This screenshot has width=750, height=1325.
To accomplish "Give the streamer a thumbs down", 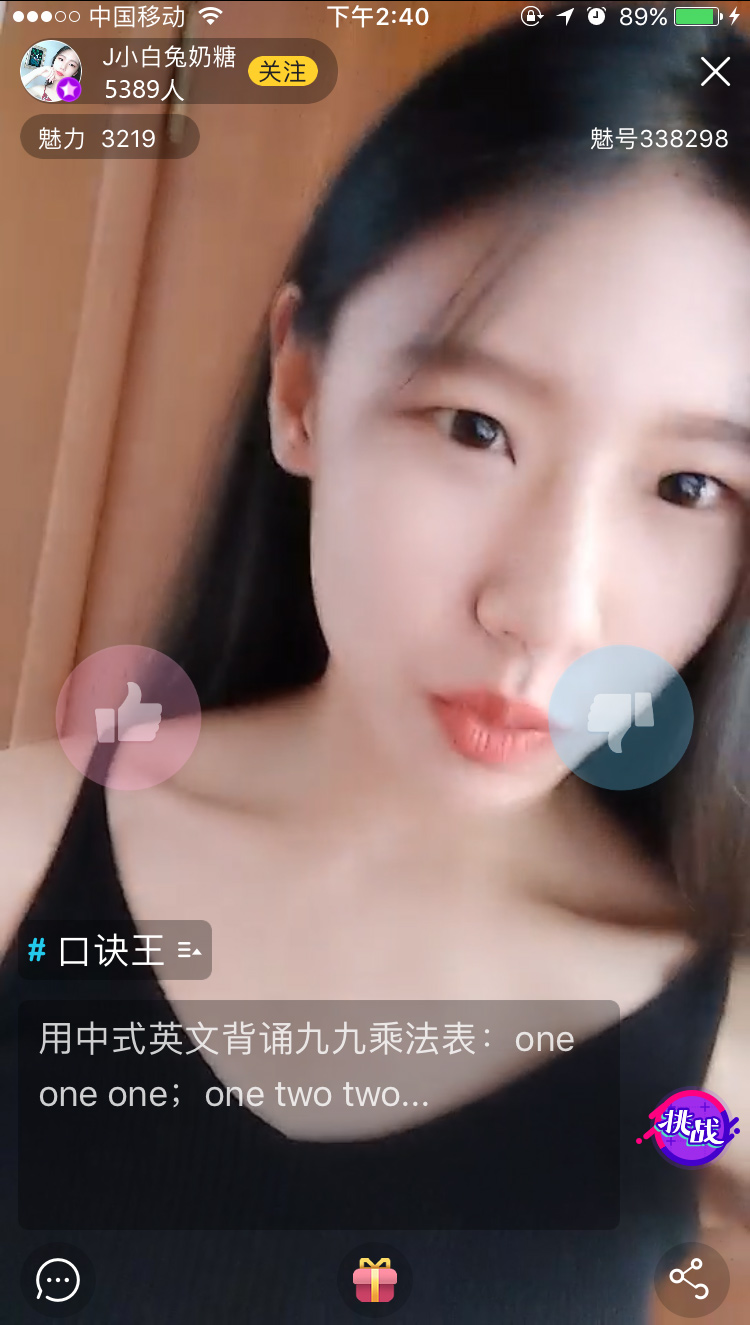I will tap(621, 717).
